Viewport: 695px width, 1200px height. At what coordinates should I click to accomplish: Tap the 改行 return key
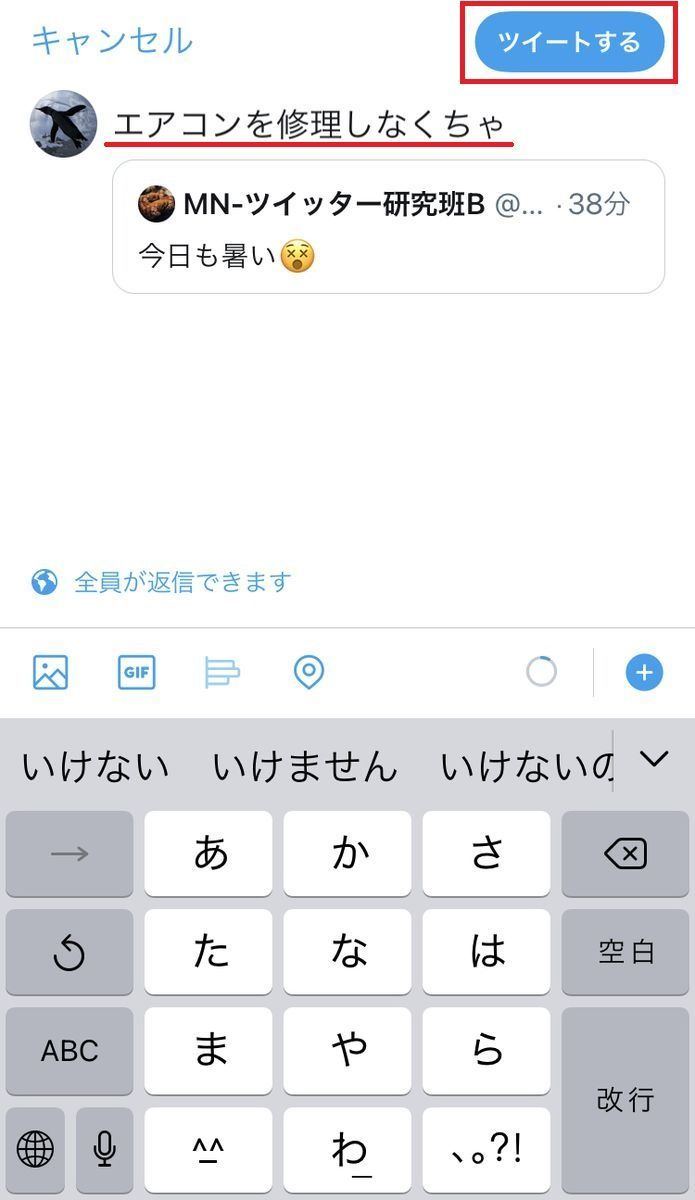pos(625,1100)
